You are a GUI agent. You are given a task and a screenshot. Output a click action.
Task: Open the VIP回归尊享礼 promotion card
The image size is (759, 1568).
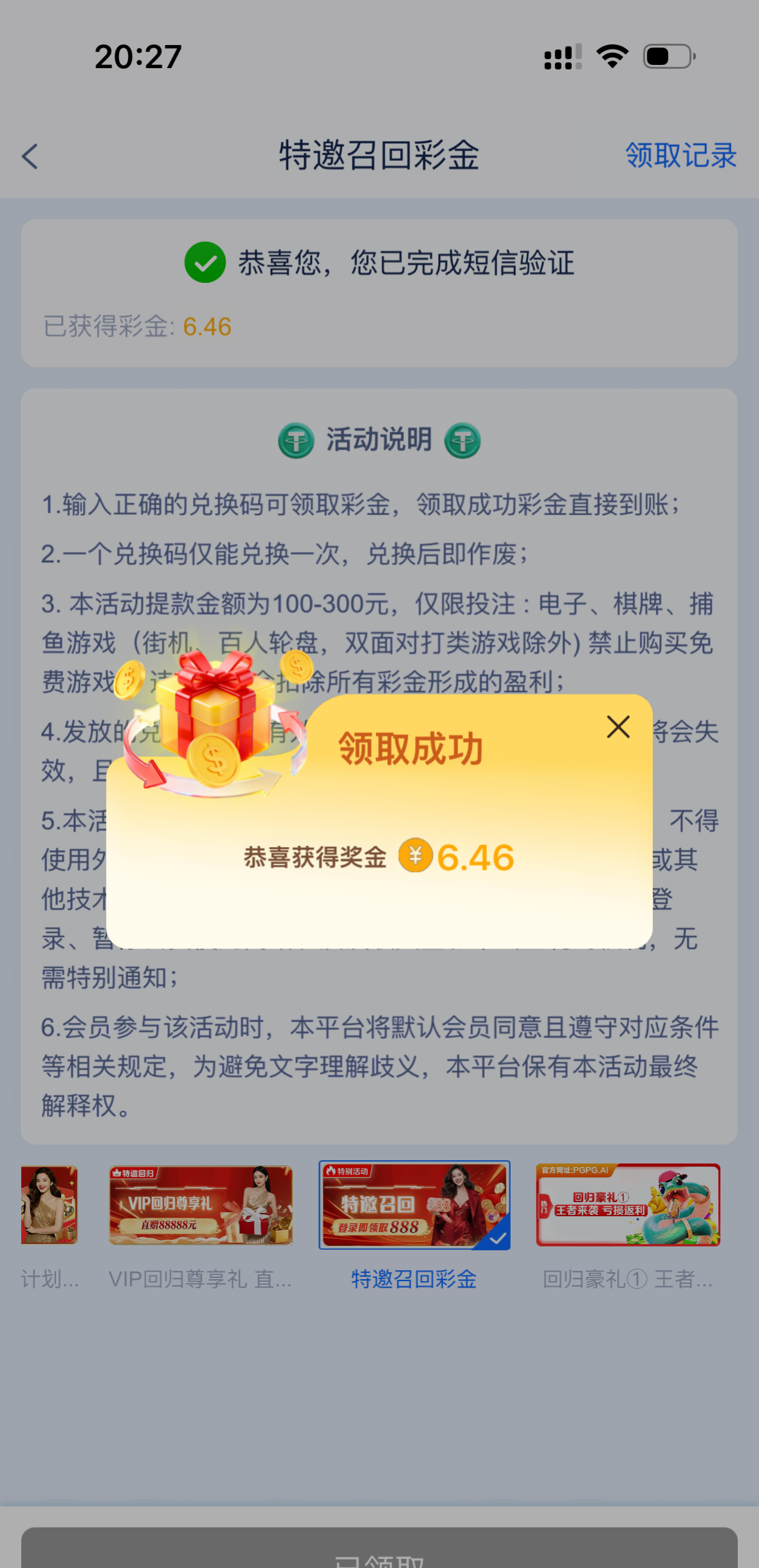[x=201, y=1205]
